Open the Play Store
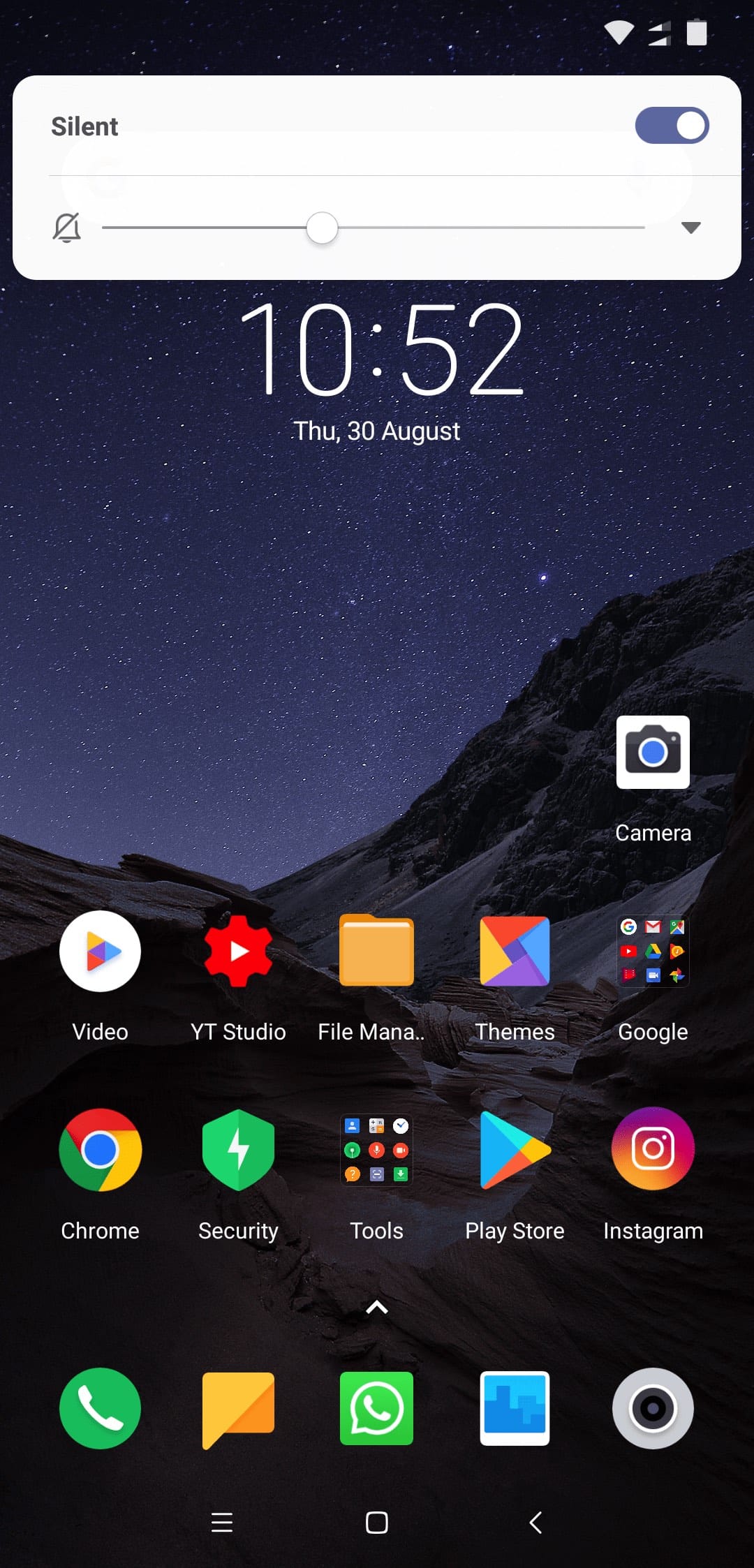The height and width of the screenshot is (1568, 754). click(515, 1150)
